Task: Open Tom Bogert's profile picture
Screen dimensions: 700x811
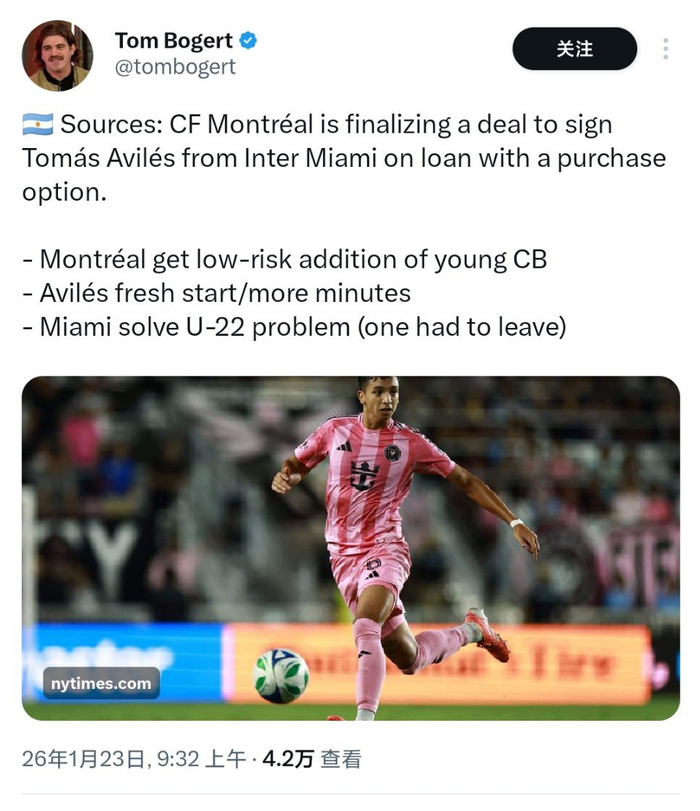Action: (x=57, y=55)
